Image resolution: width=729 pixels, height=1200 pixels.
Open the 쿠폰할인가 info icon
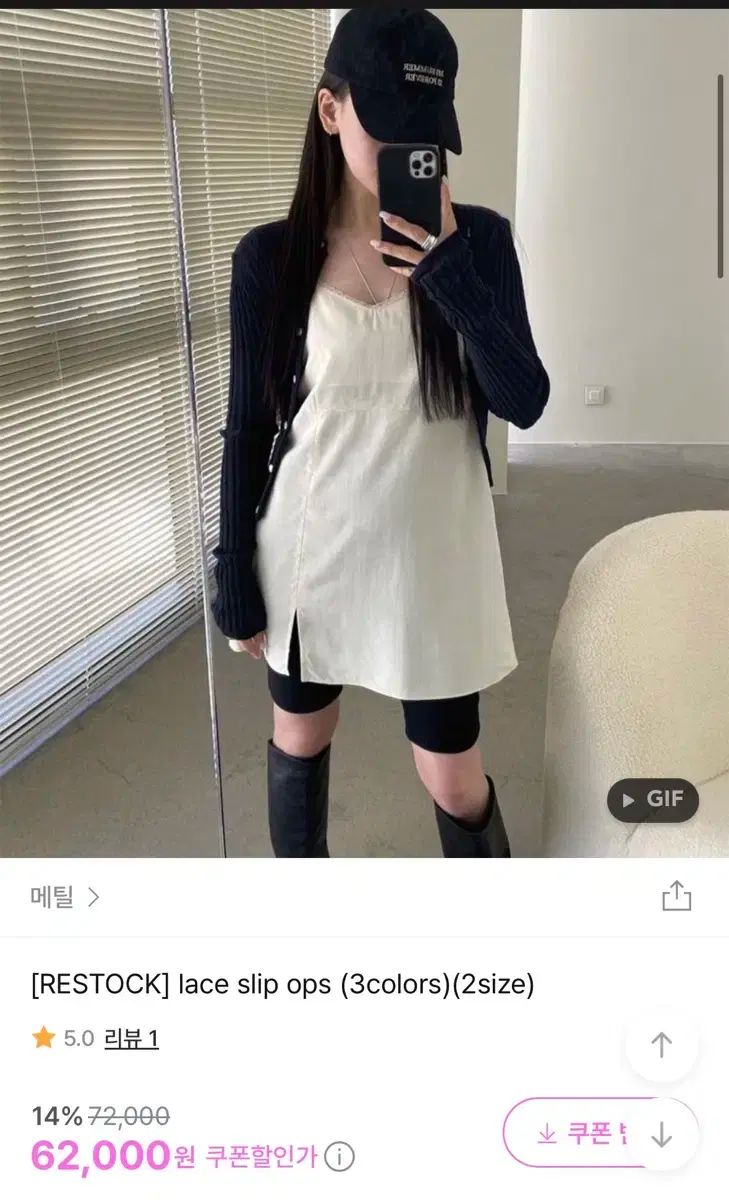pos(340,1158)
